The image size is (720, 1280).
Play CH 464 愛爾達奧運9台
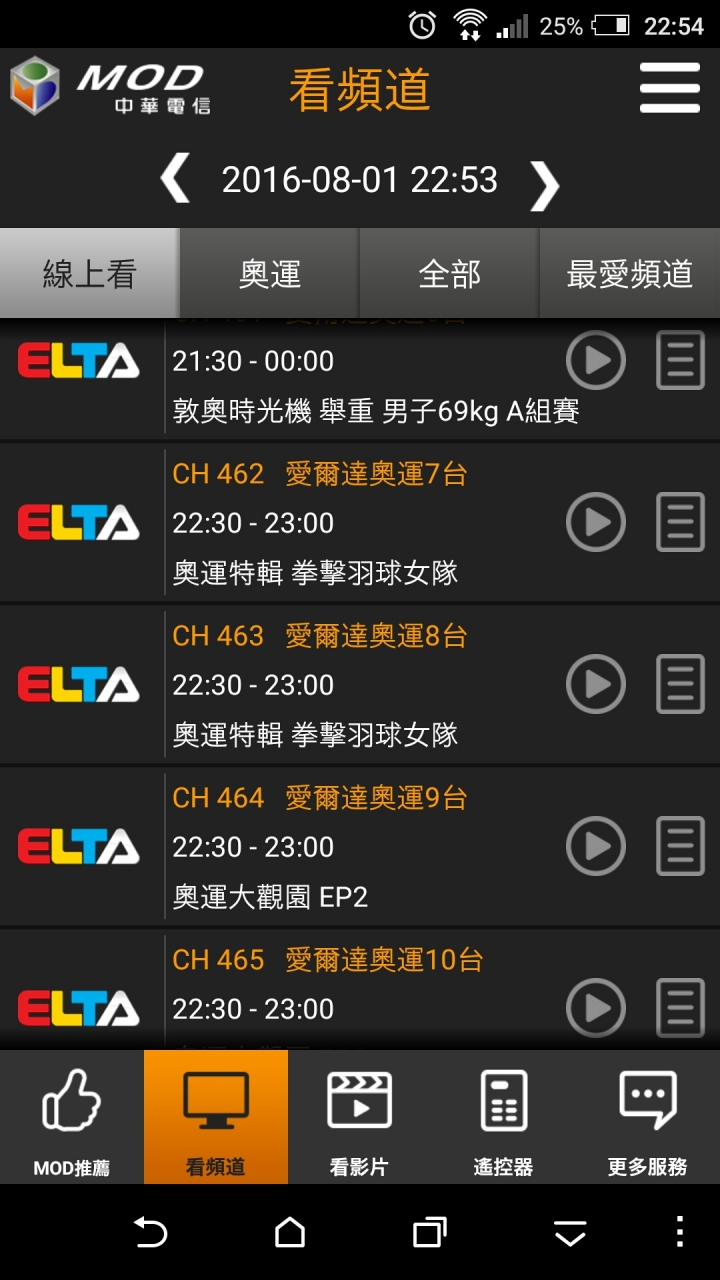tap(596, 846)
